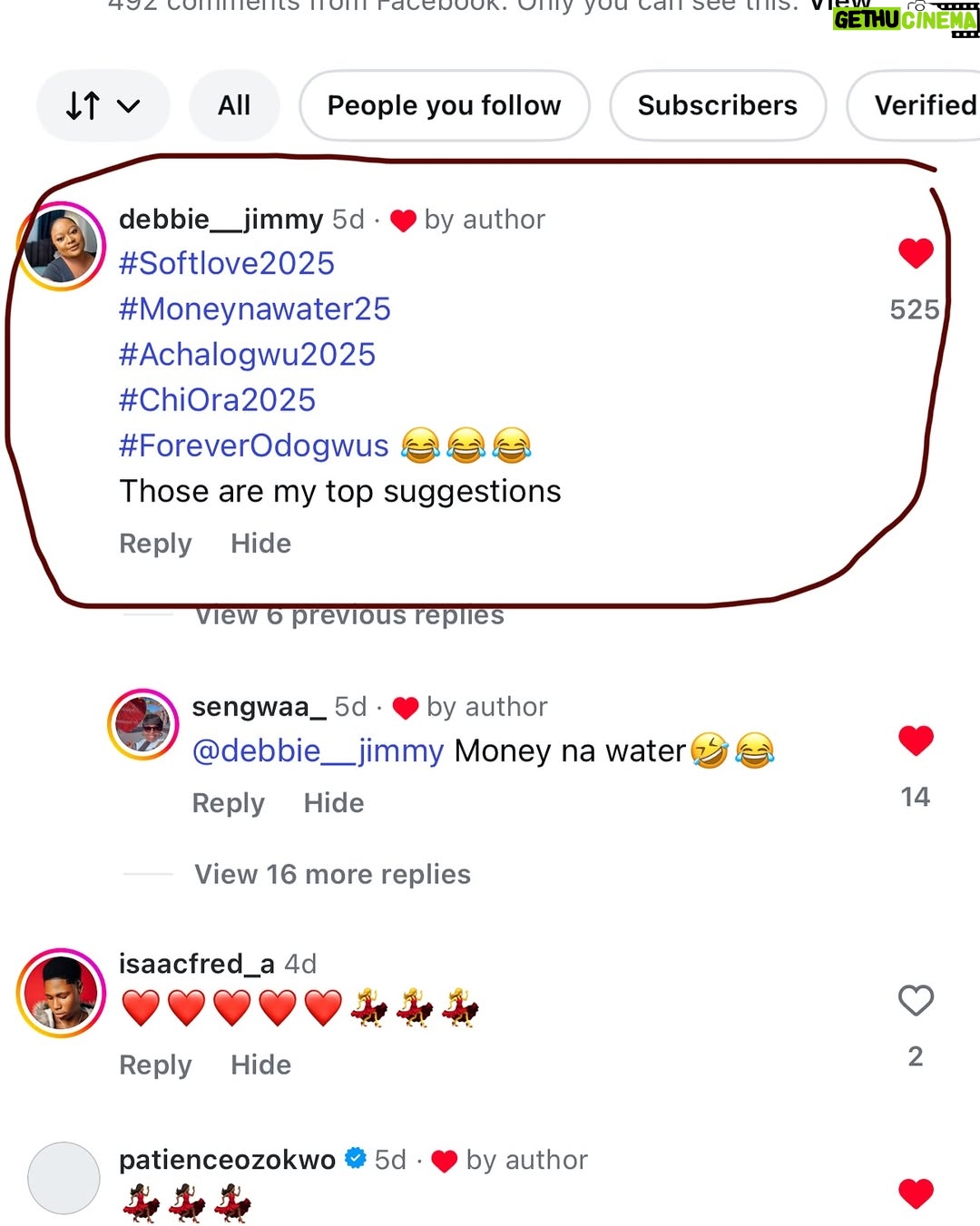Hide sengwaa_'s reply
Screen dimensions: 980x1226
334,803
